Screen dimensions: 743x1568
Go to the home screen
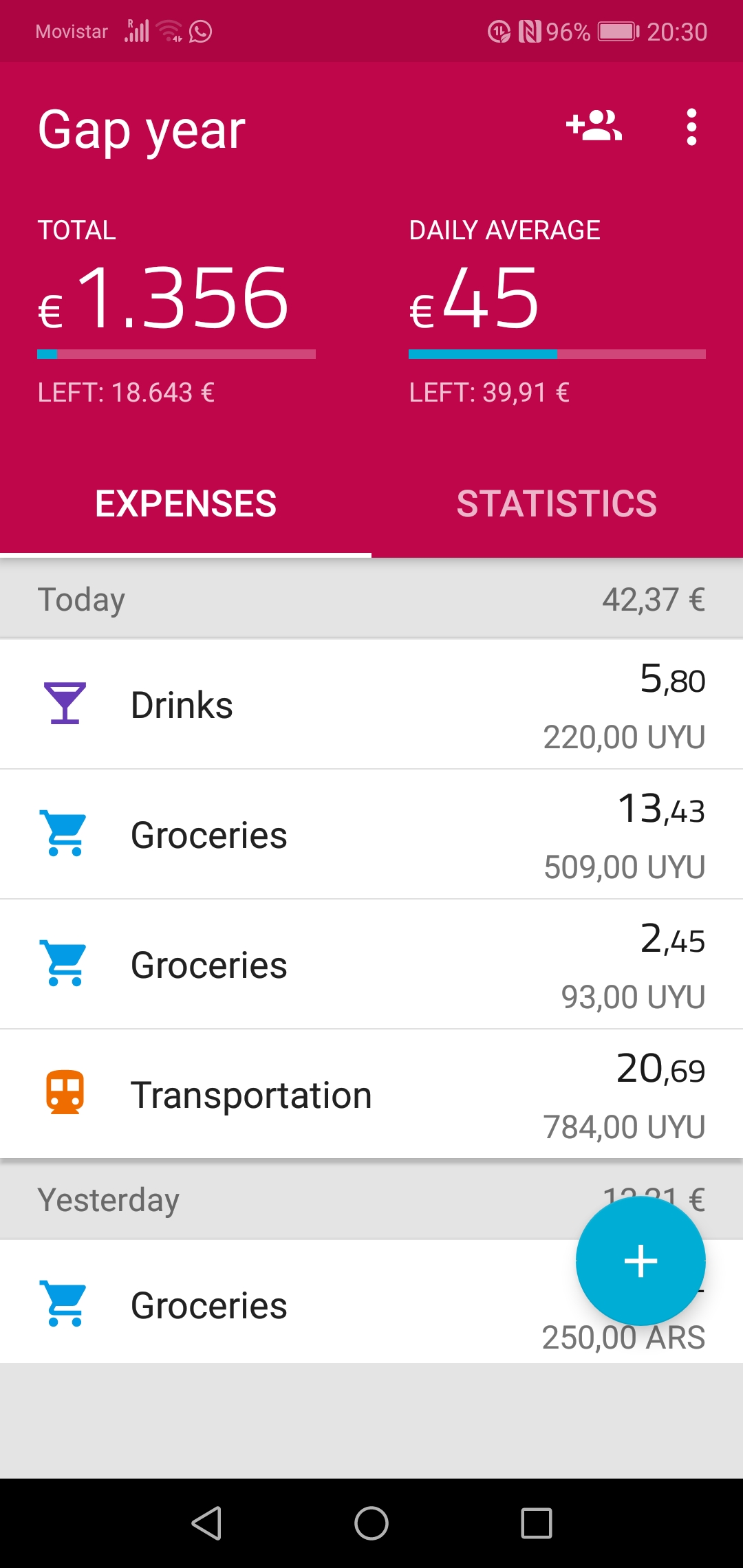pyautogui.click(x=371, y=1523)
